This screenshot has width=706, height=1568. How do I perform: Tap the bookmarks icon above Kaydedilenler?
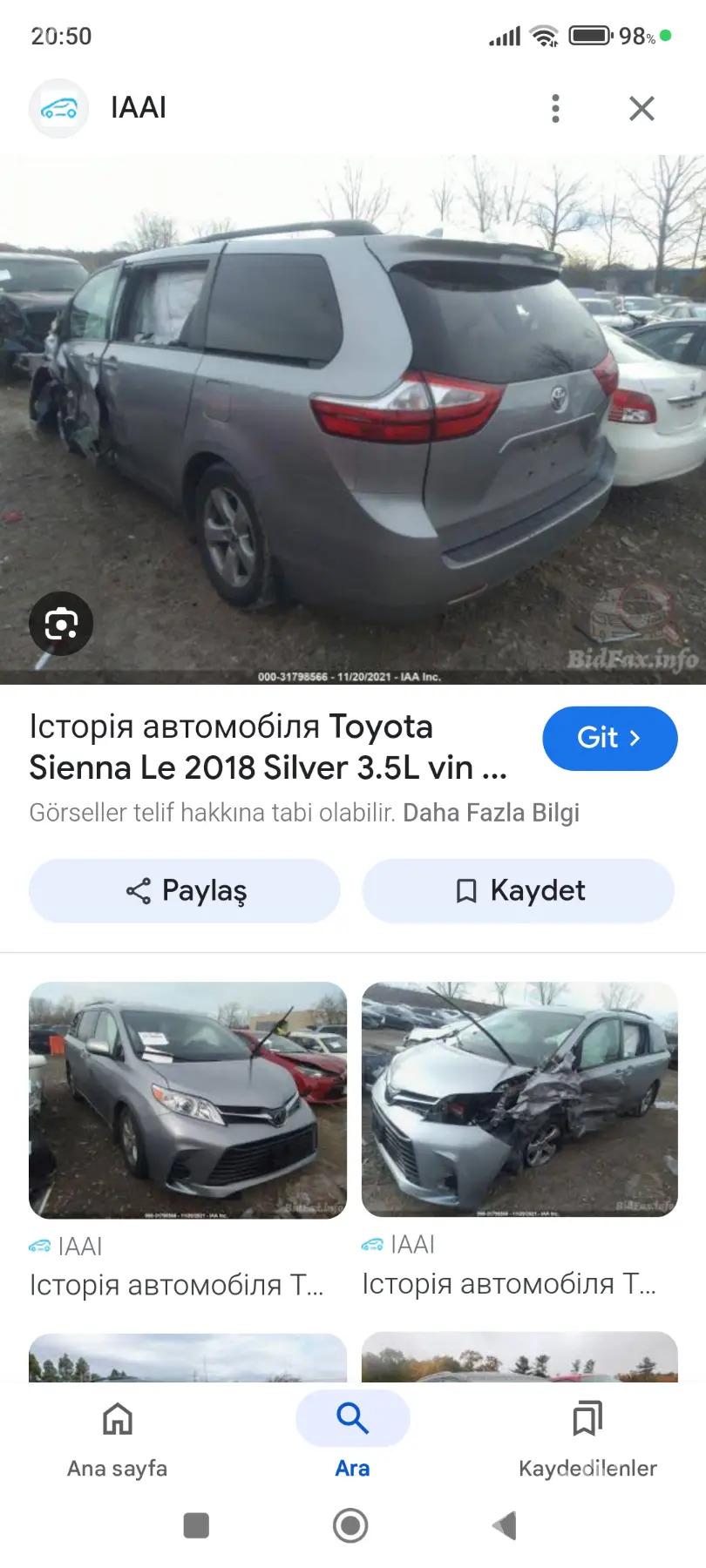(x=589, y=1418)
